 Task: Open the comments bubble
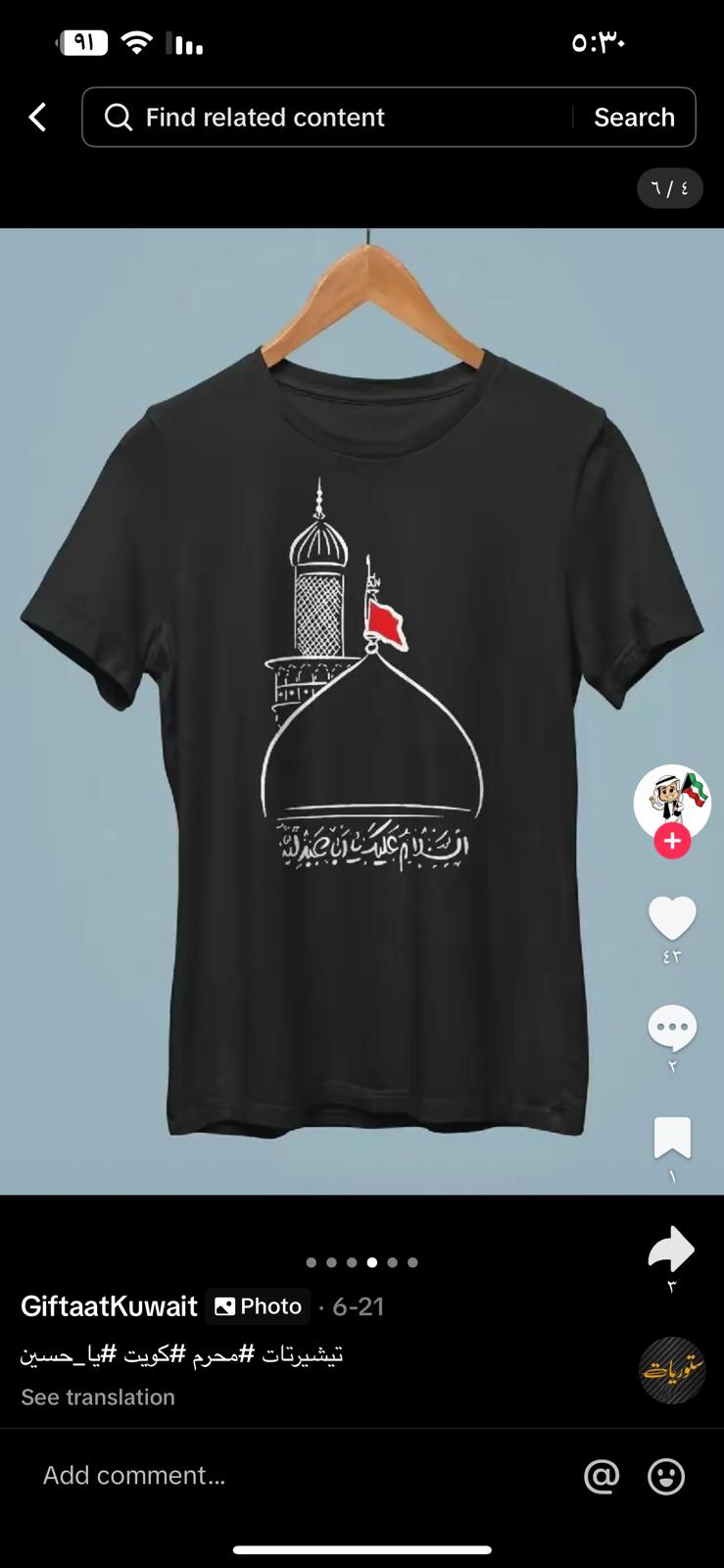[672, 1028]
